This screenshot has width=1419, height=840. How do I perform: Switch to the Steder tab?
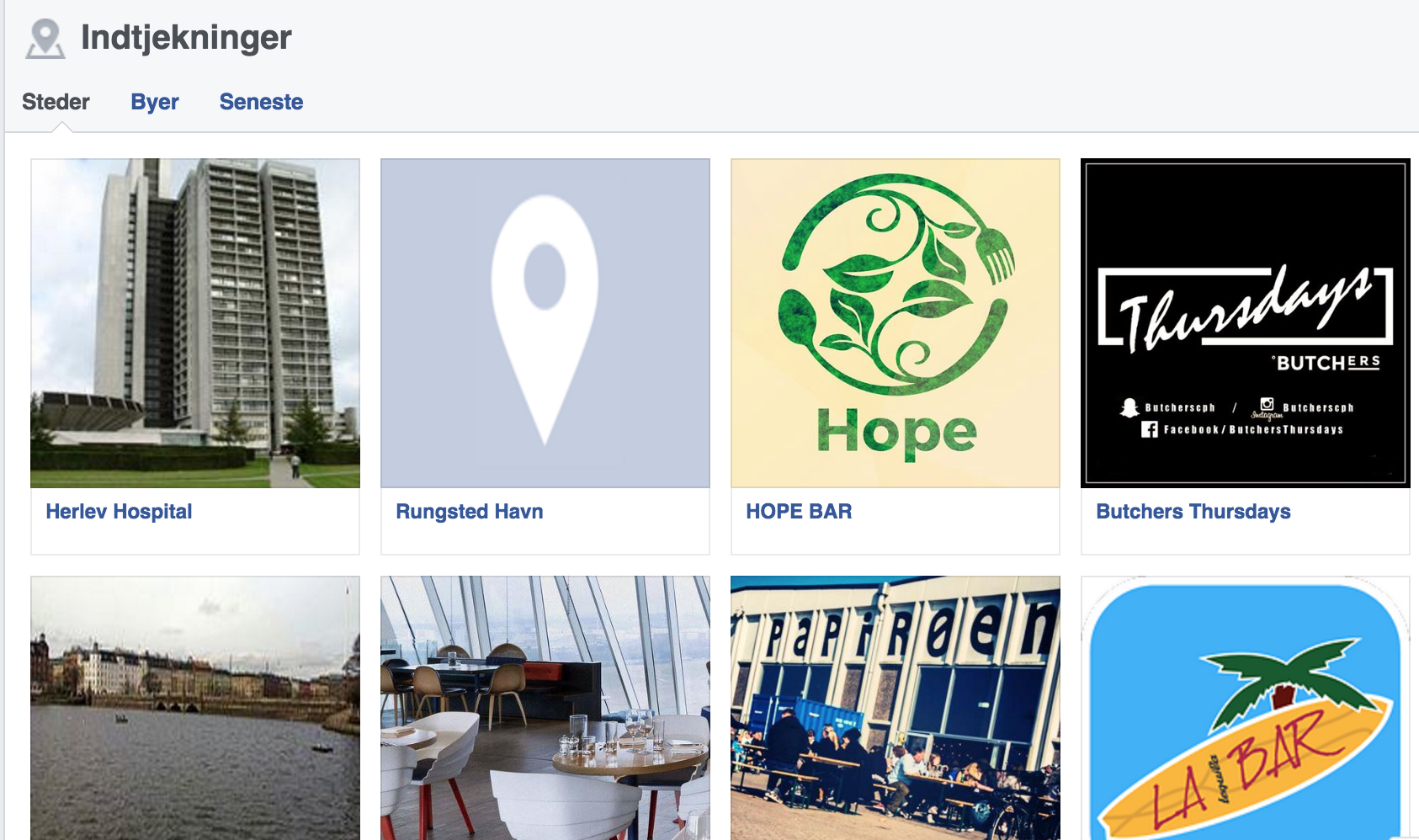coord(56,102)
